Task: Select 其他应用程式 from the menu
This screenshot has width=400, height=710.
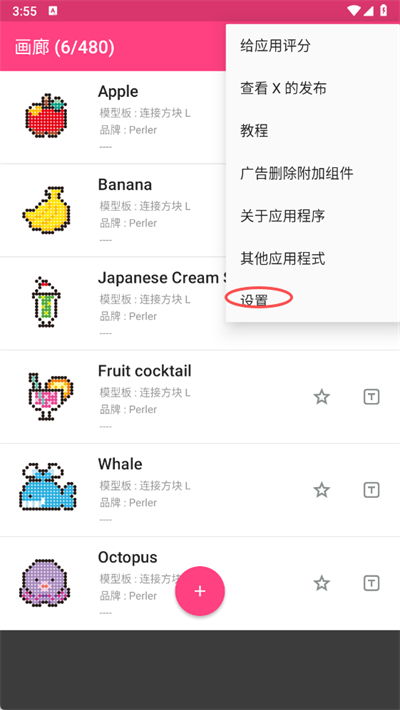Action: (x=313, y=259)
